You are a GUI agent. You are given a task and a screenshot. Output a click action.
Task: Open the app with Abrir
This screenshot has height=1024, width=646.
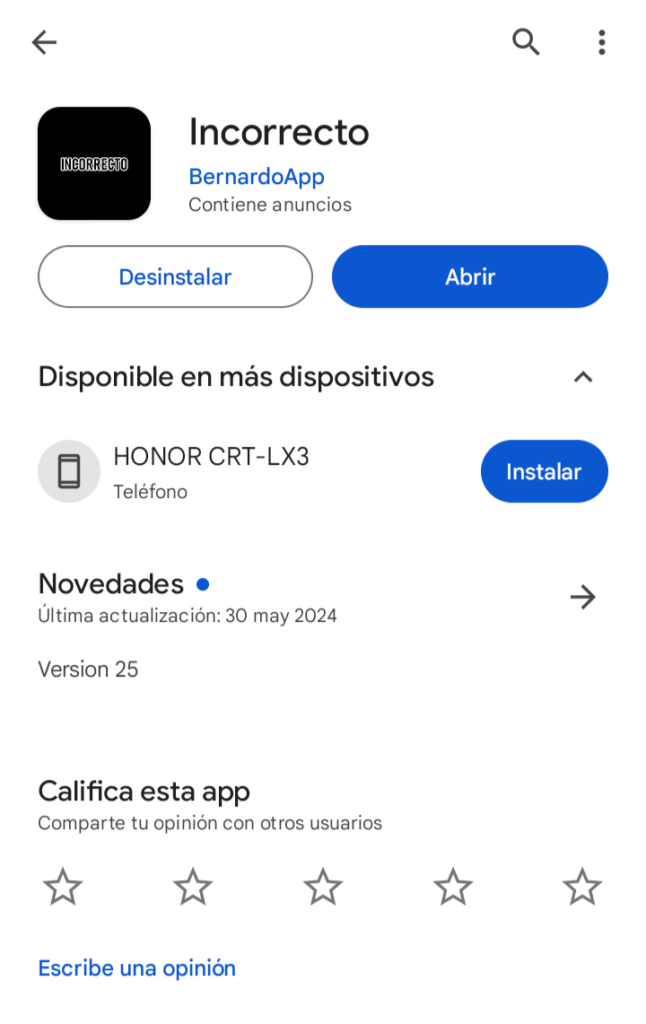[470, 277]
